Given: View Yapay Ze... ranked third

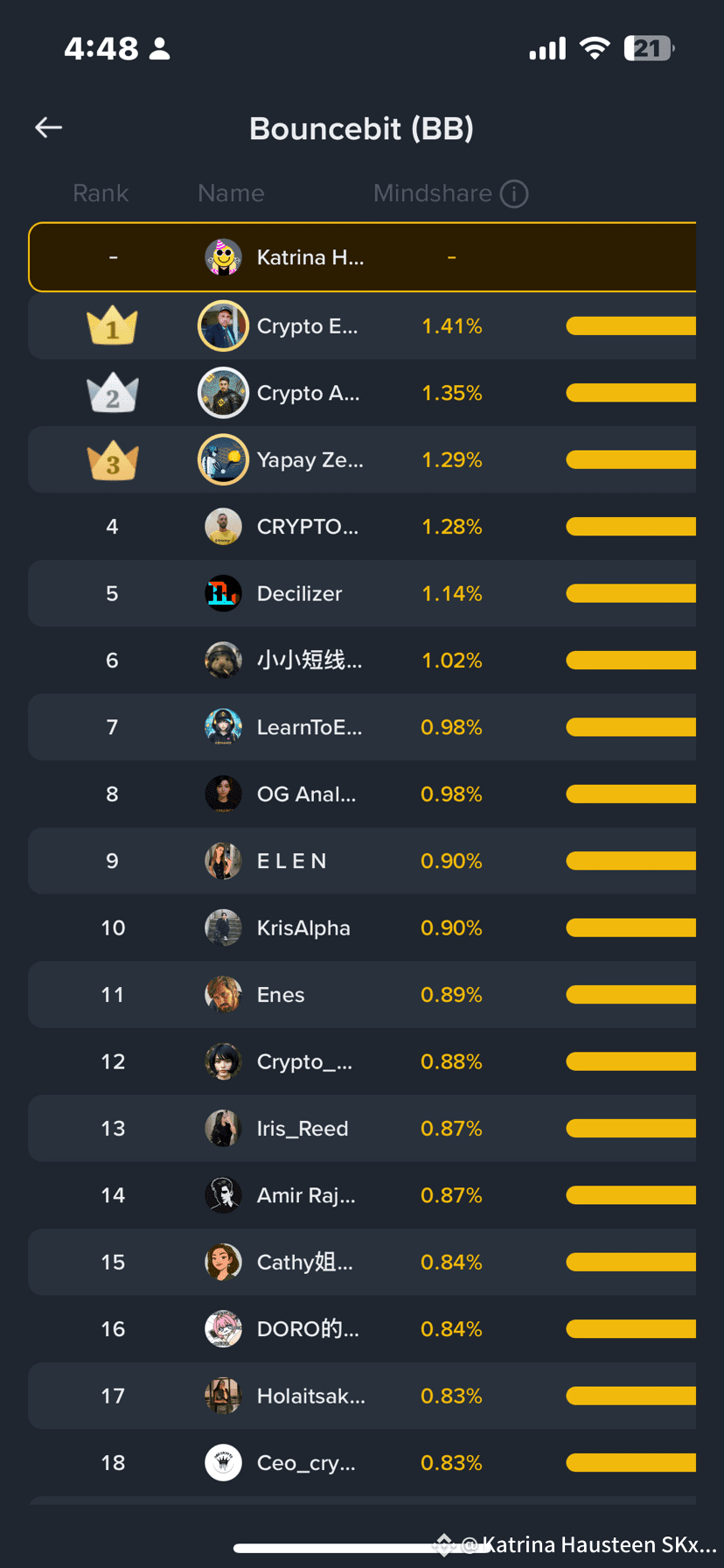Looking at the screenshot, I should point(362,460).
